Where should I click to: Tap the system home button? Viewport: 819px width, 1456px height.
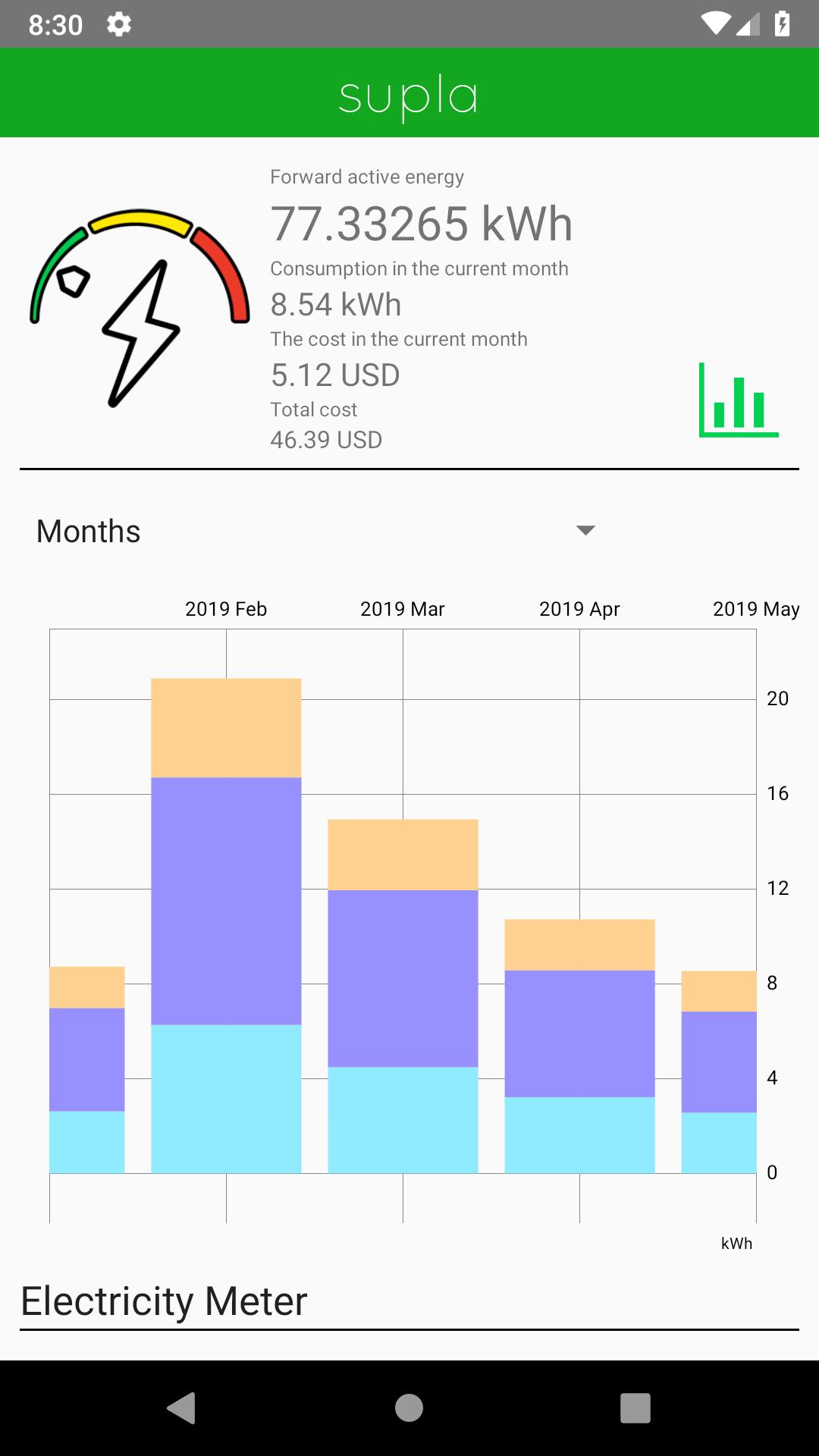point(409,1408)
